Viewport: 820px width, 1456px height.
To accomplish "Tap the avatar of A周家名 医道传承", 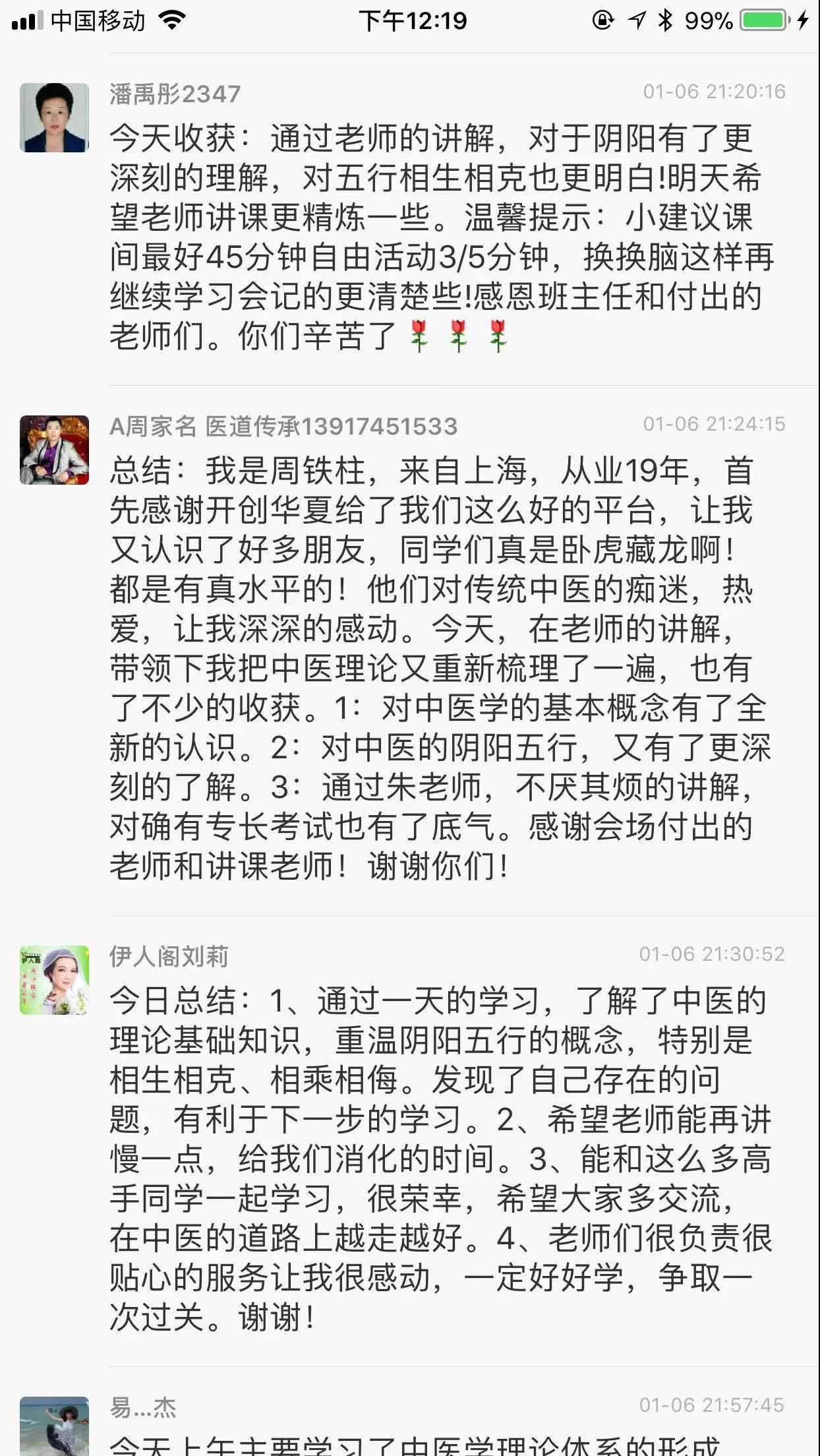I will coord(54,450).
